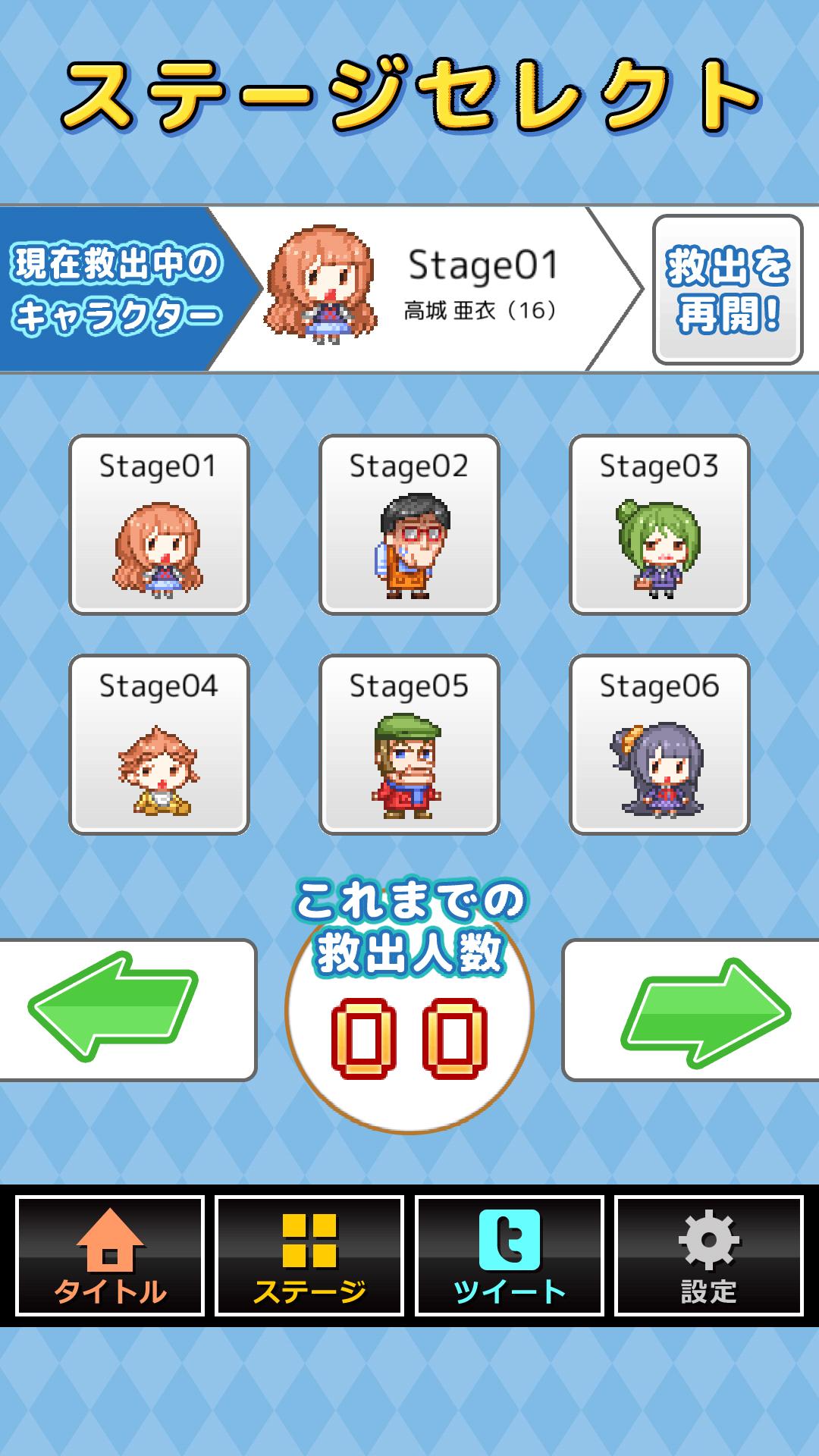
Task: Switch to the ステージ tab
Action: 309,1256
